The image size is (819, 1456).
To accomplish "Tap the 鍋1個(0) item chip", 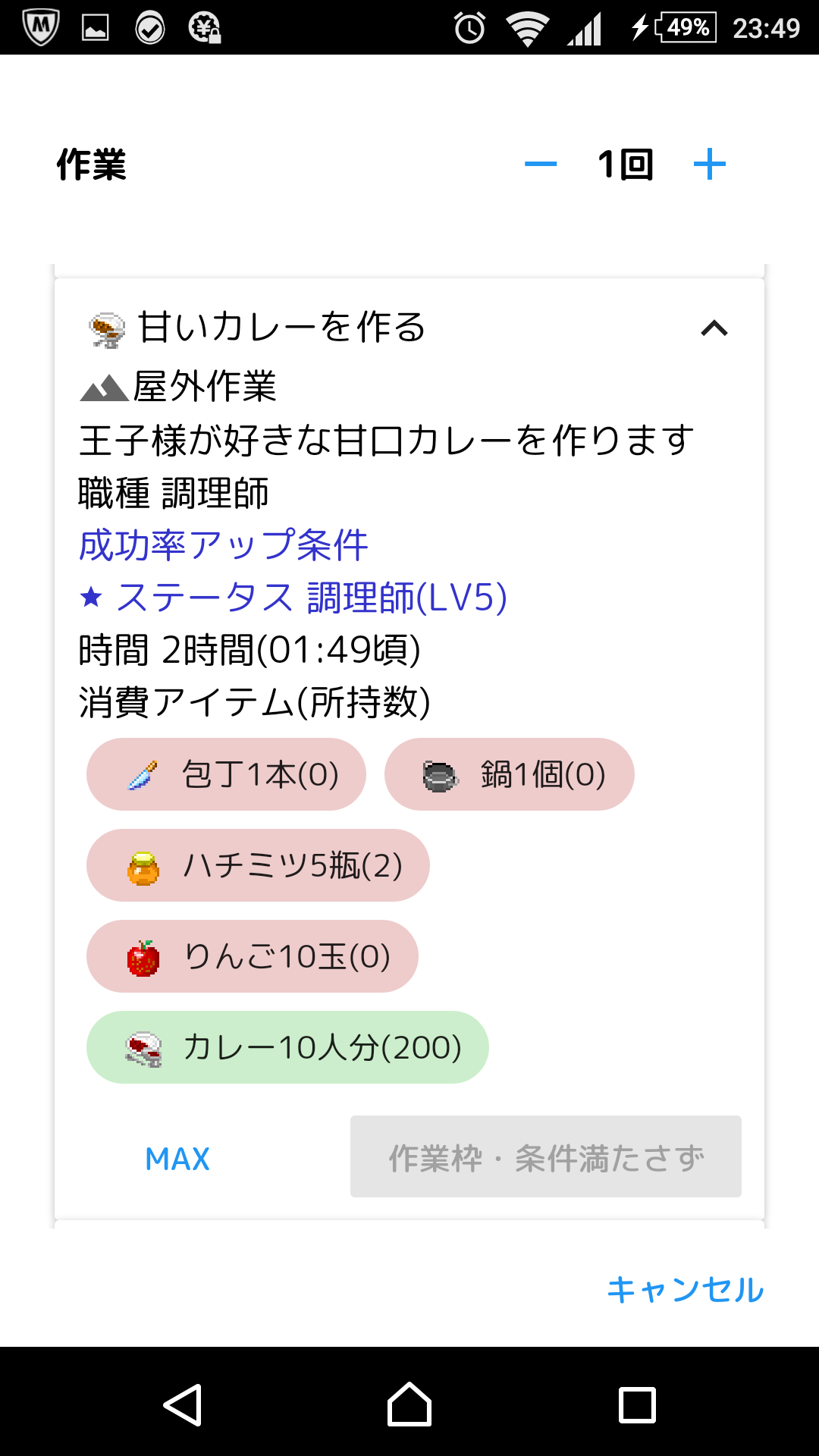I will pos(510,774).
